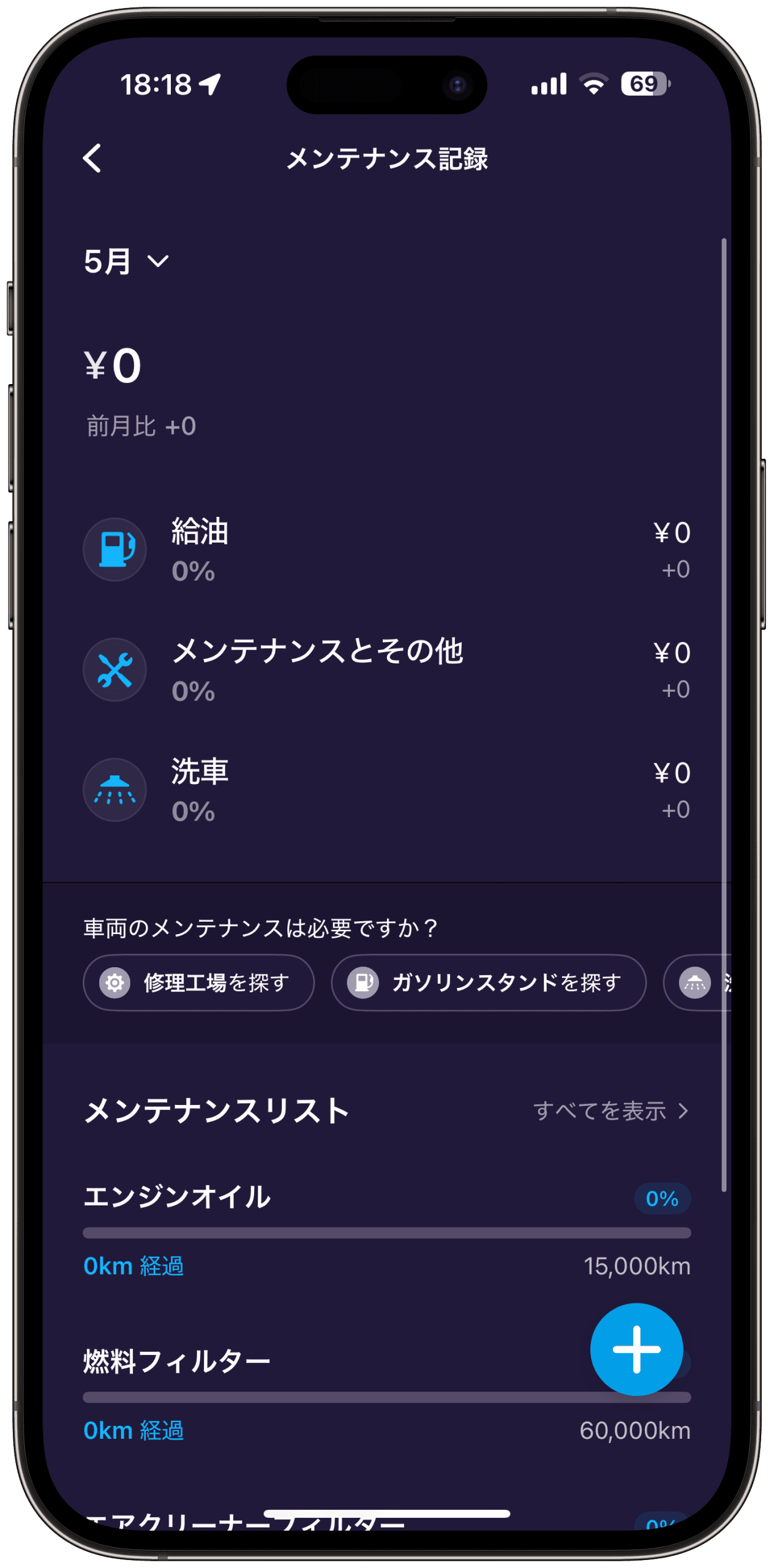Open the 5月 month dropdown
774x1568 pixels.
click(x=126, y=262)
